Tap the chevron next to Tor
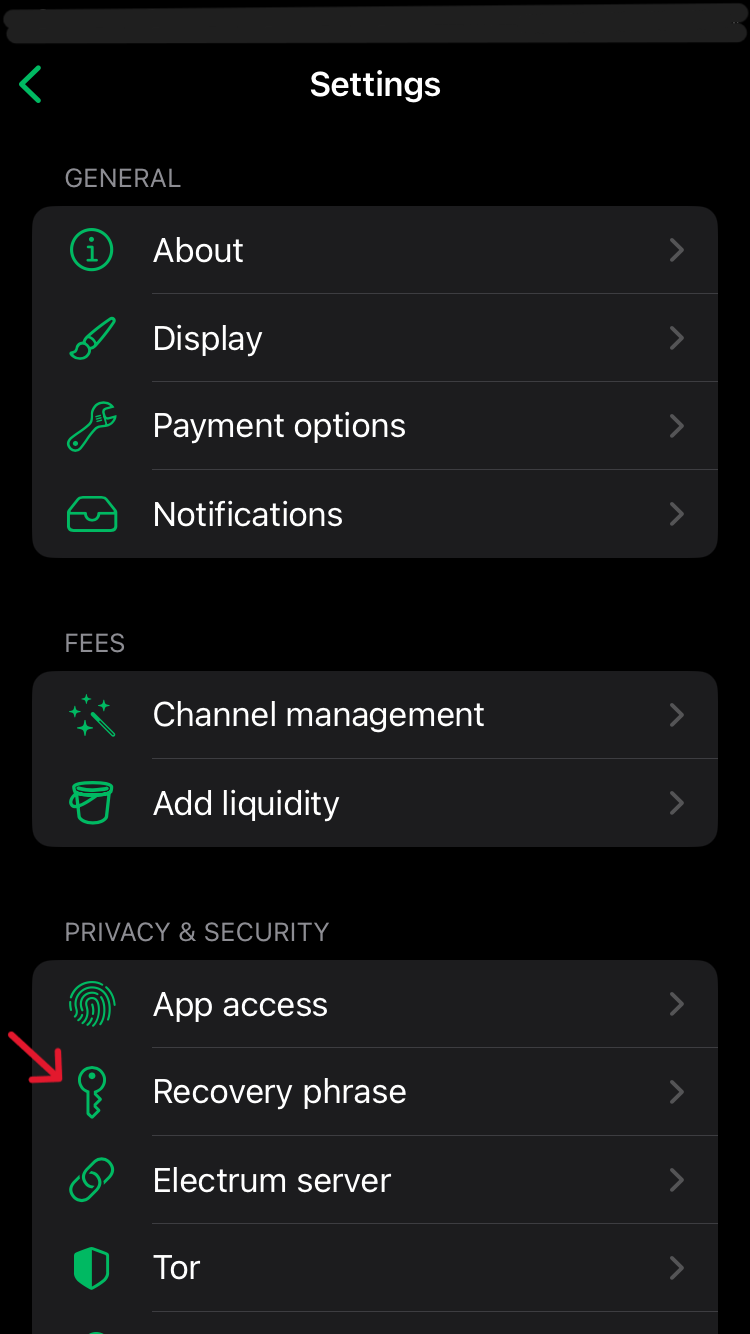Screen dimensions: 750x1334 (x=677, y=1267)
